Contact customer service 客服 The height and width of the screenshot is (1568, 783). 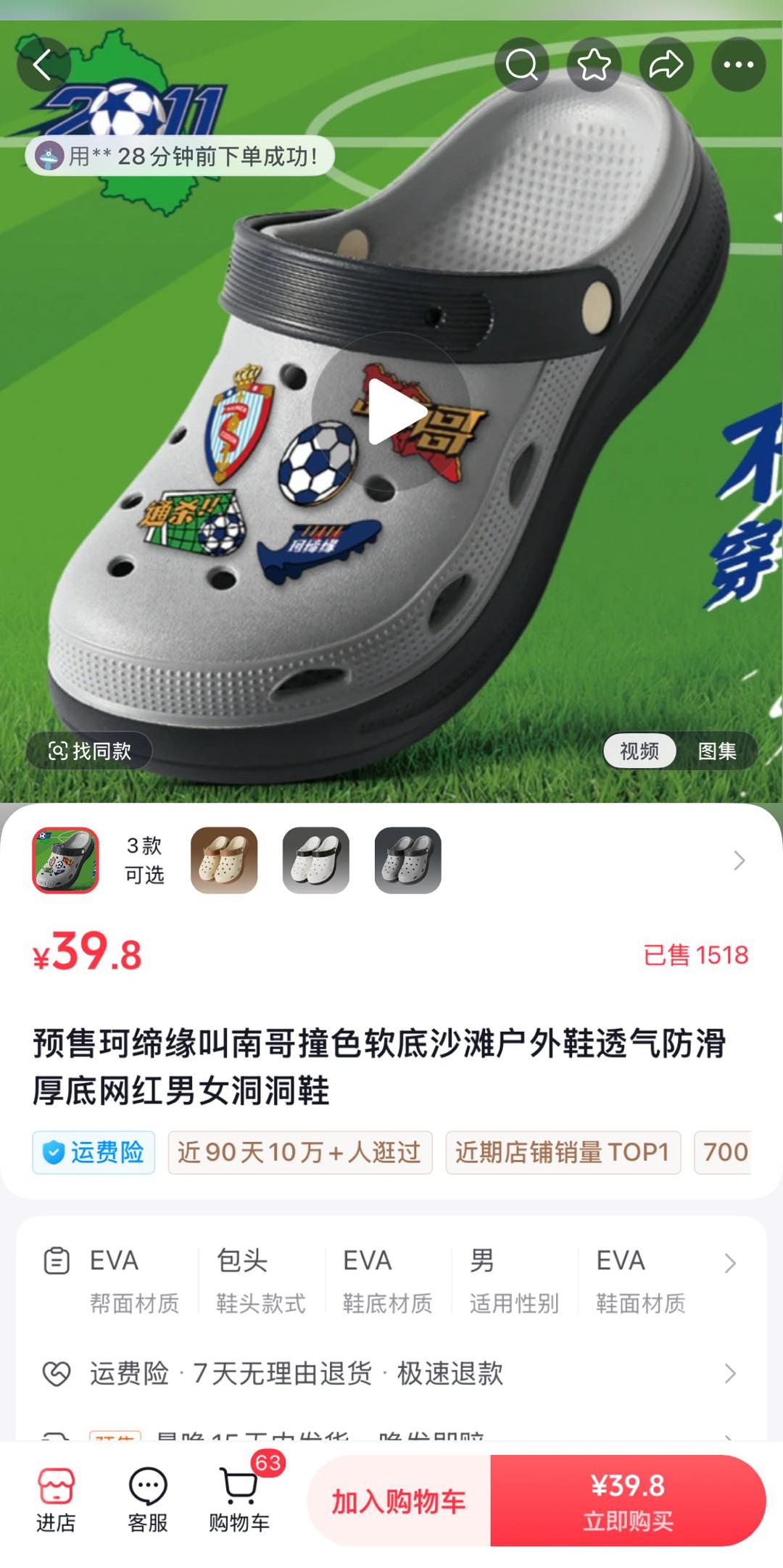[148, 1499]
